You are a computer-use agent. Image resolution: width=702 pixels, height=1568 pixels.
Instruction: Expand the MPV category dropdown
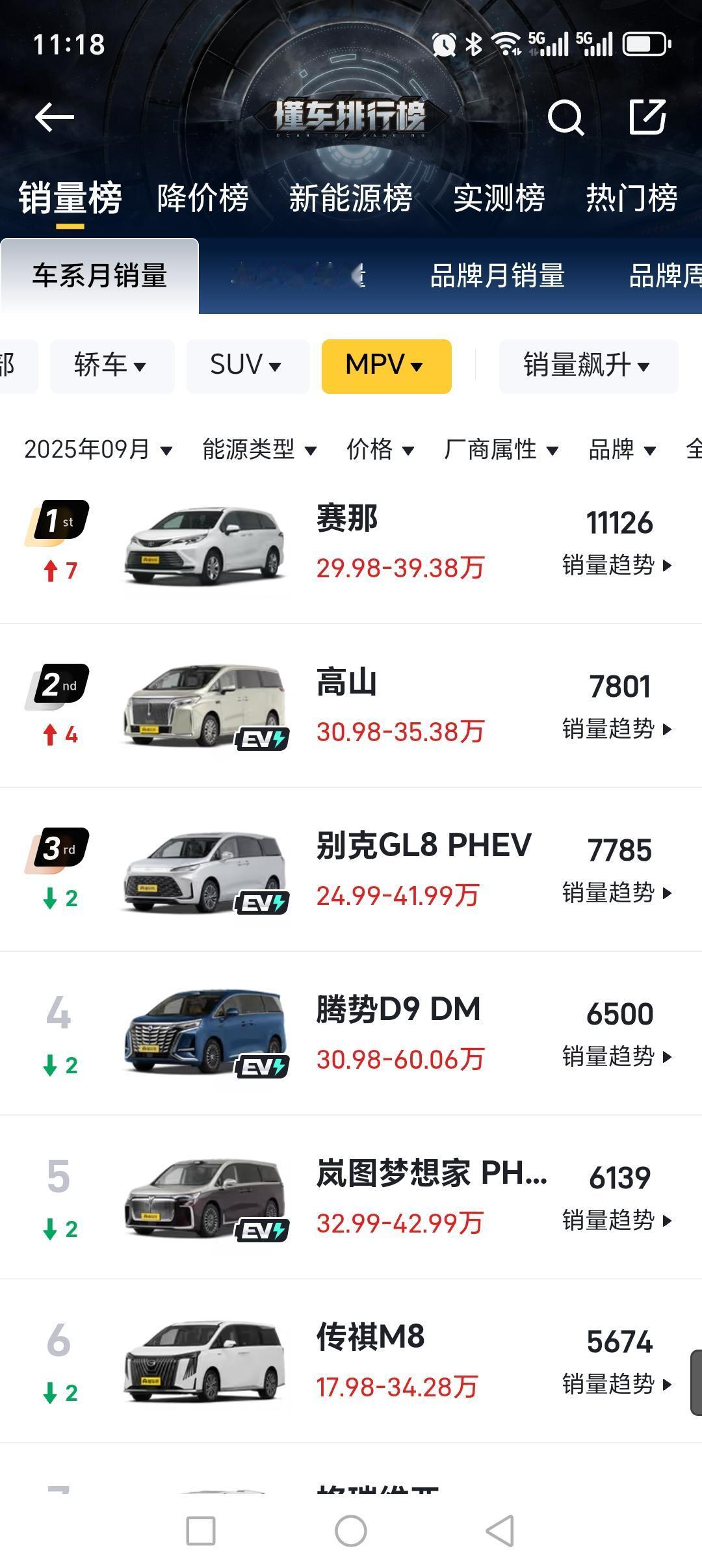[x=385, y=366]
